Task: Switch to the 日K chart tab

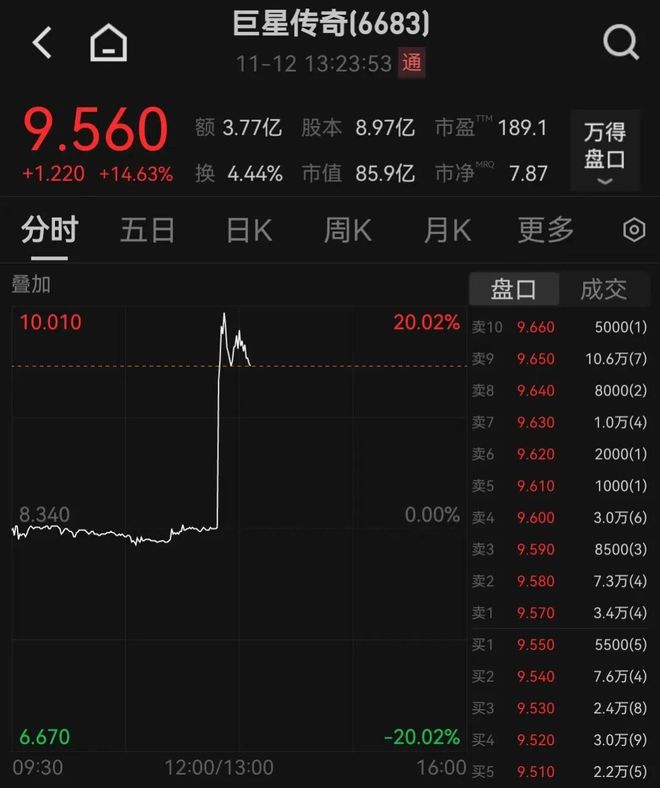Action: [x=248, y=231]
